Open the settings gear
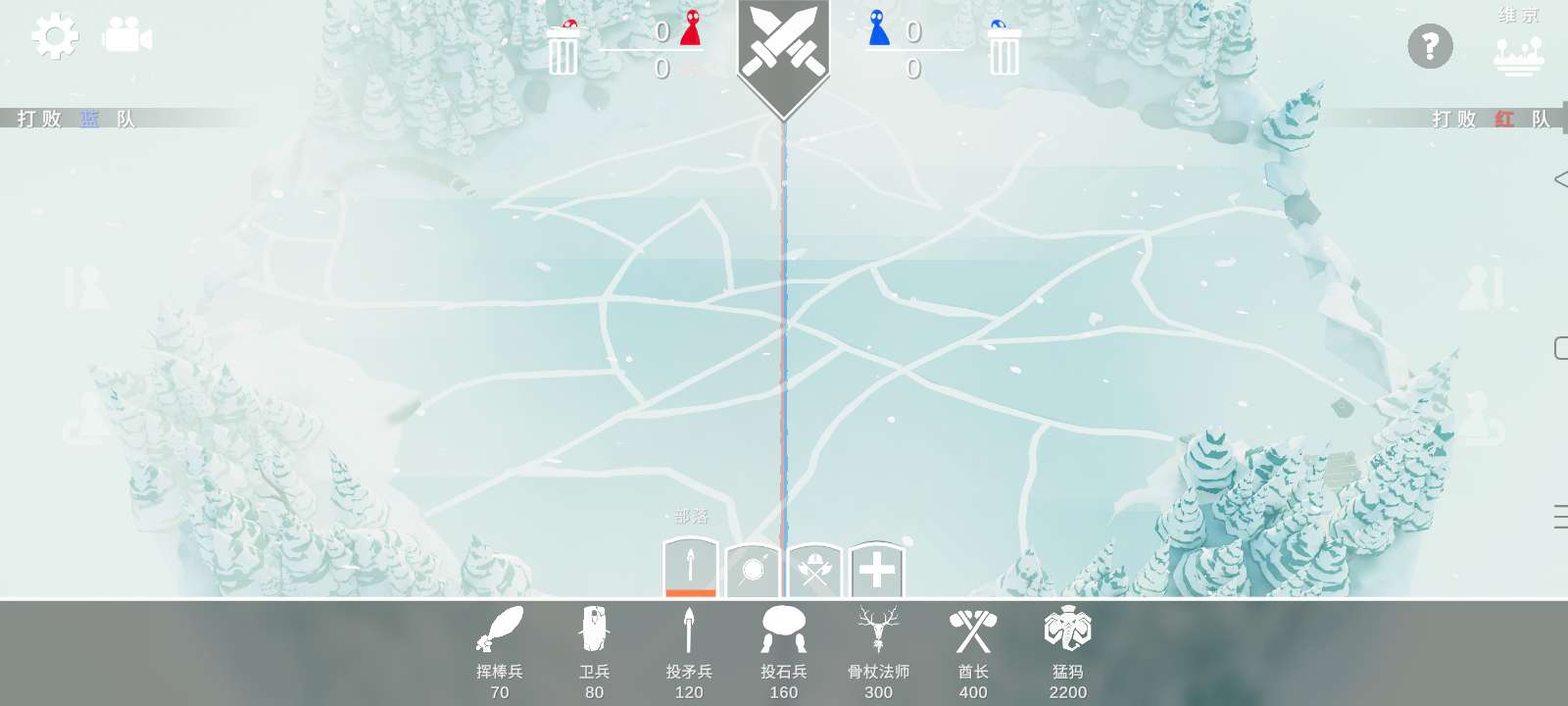Screen dimensions: 1568x706 55,37
